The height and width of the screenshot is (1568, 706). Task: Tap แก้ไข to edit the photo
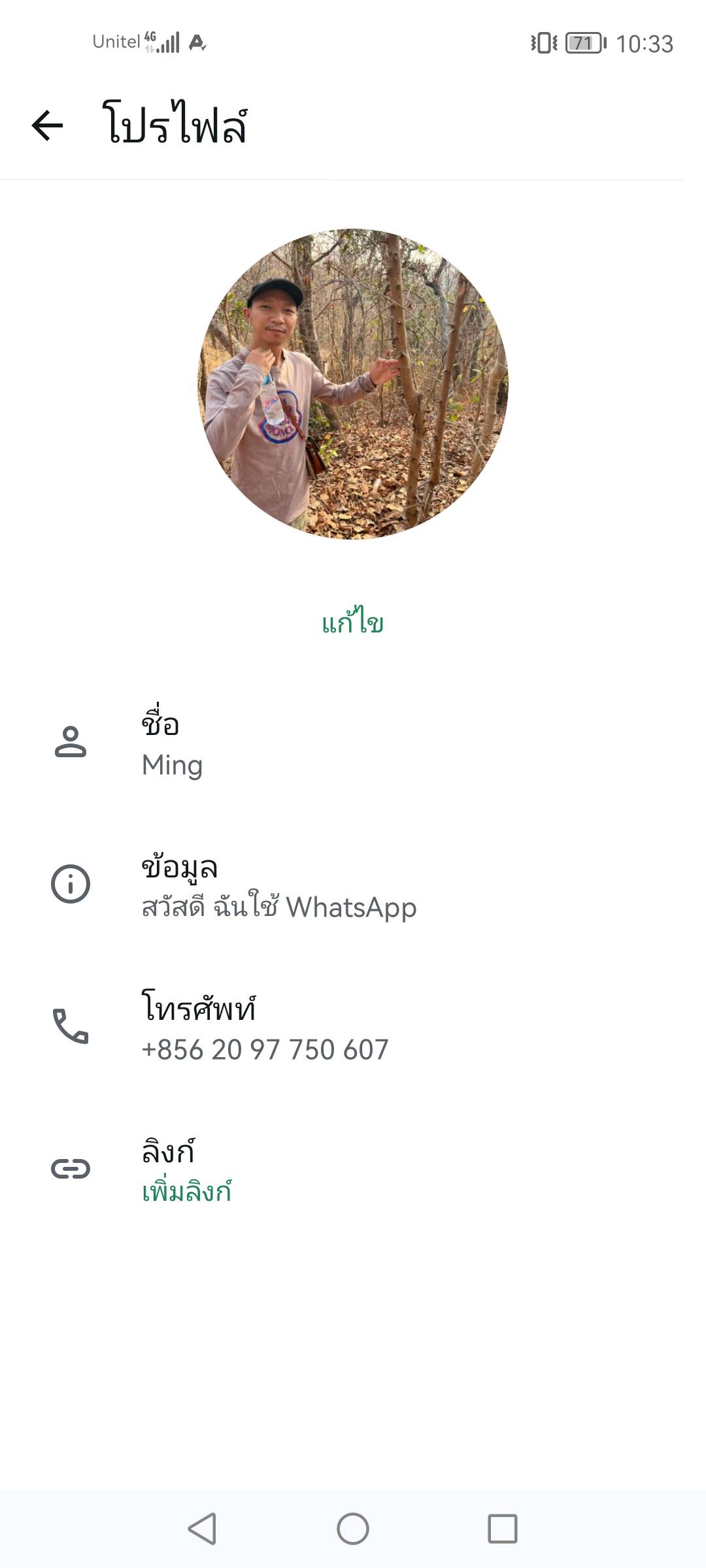[x=352, y=623]
